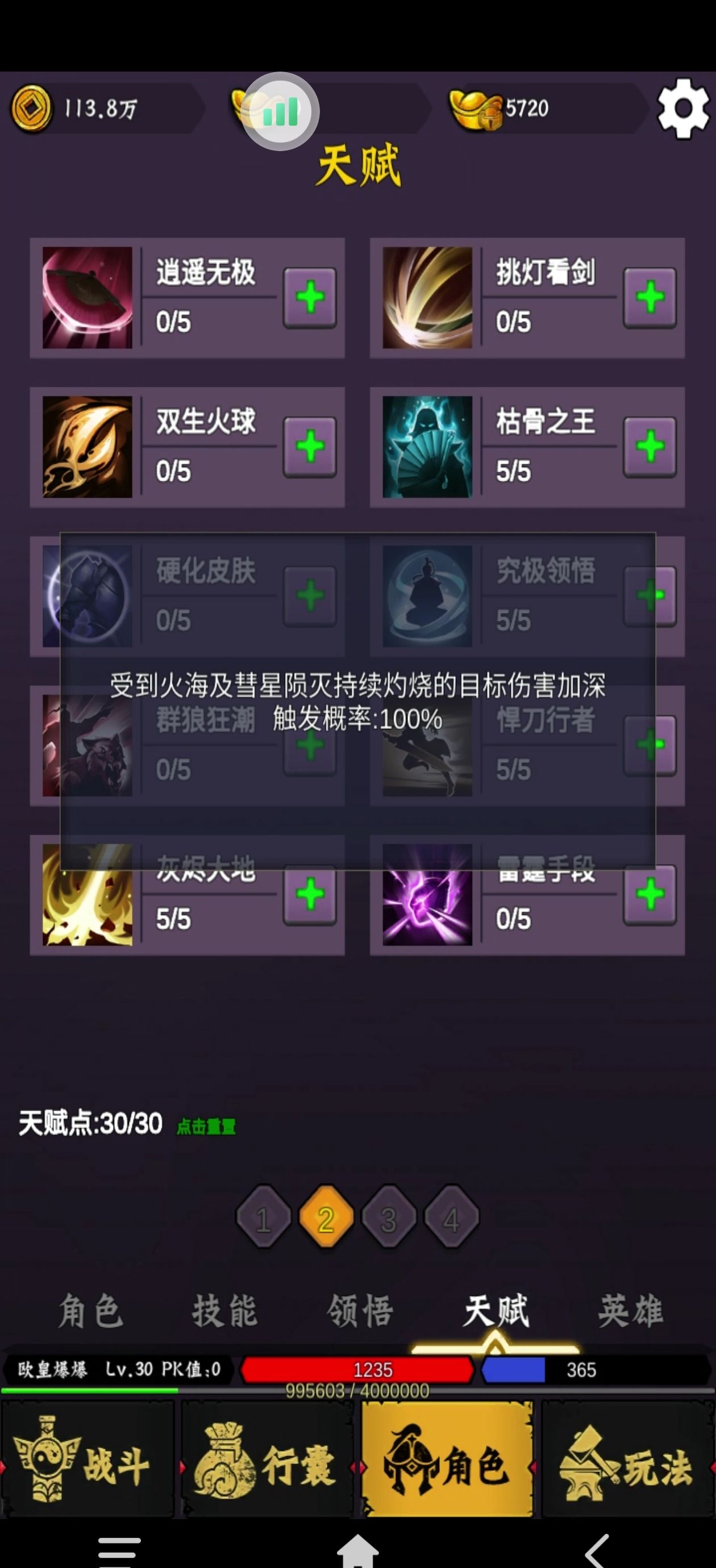Tap plus next to 枯骨之王

650,447
